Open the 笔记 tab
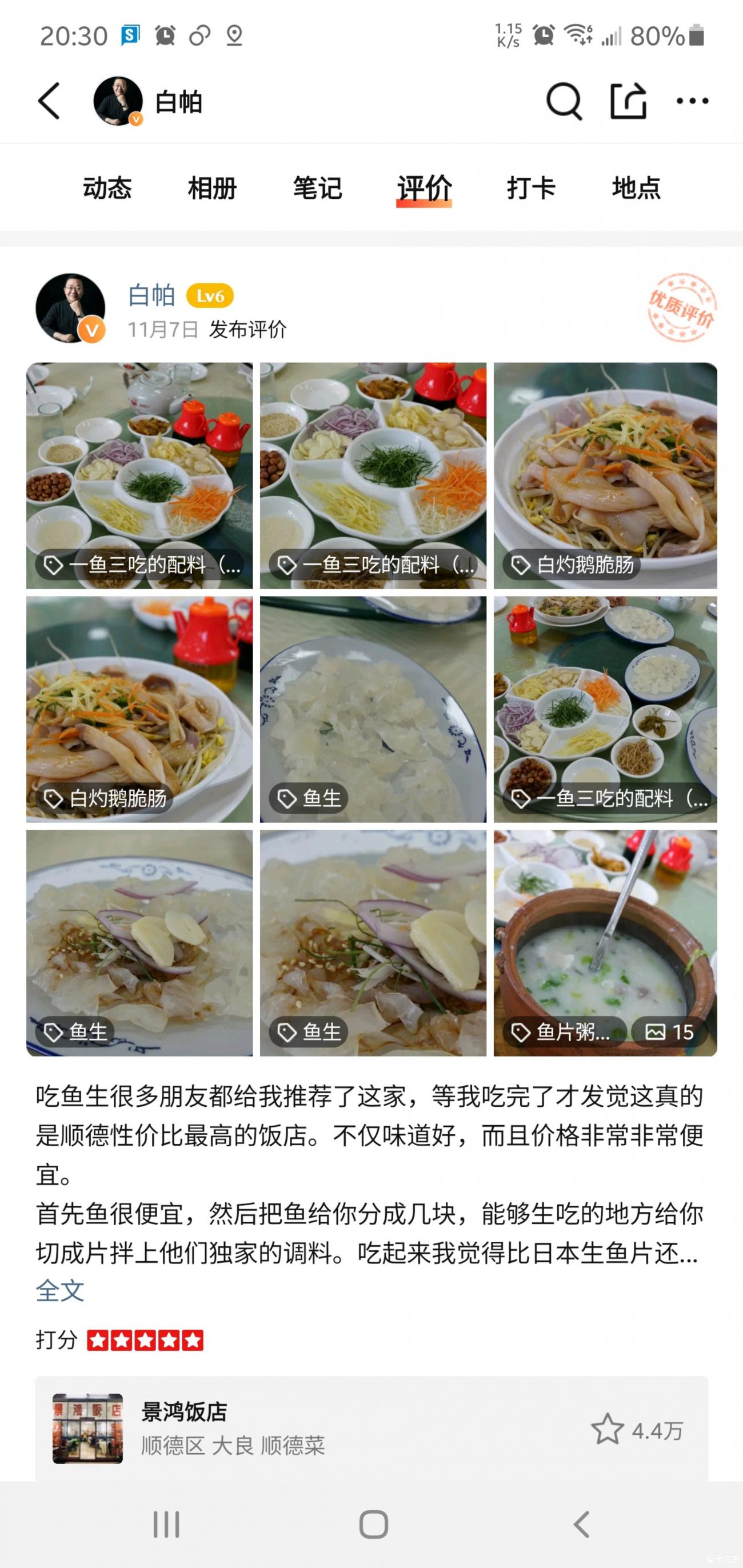Viewport: 743px width, 1568px height. click(317, 187)
